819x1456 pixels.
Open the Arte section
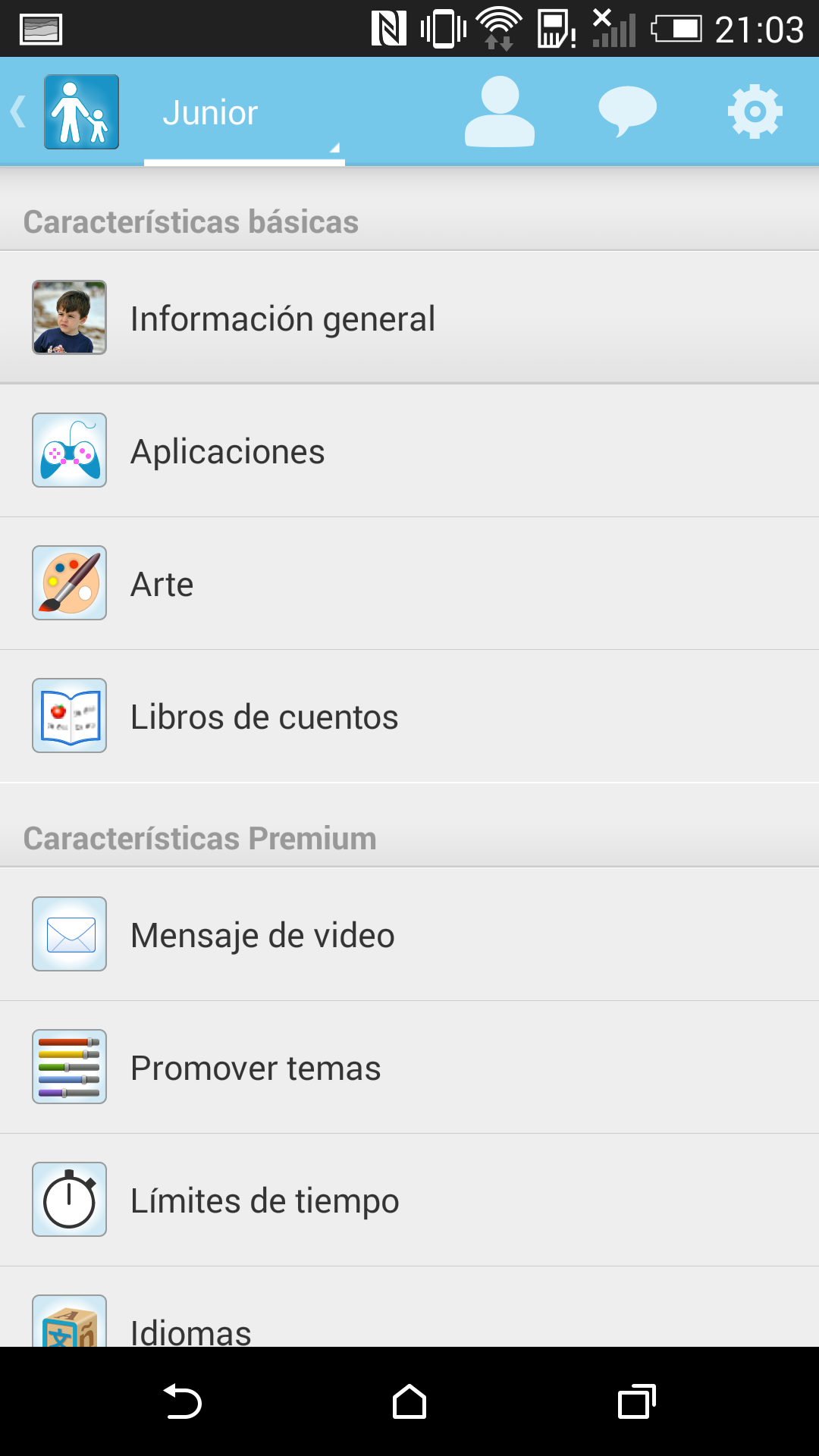(409, 584)
